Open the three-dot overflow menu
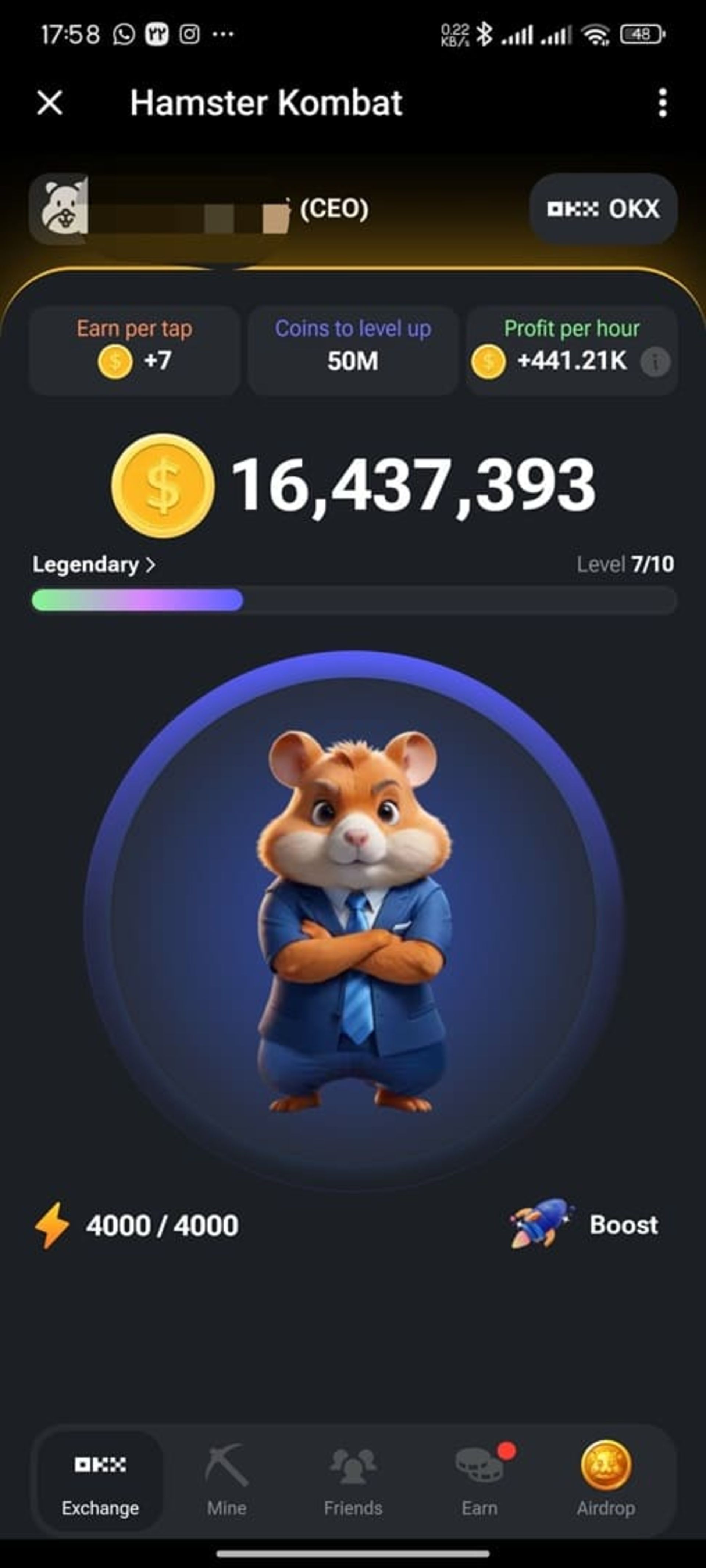Screen dimensions: 706x1568 (x=663, y=102)
